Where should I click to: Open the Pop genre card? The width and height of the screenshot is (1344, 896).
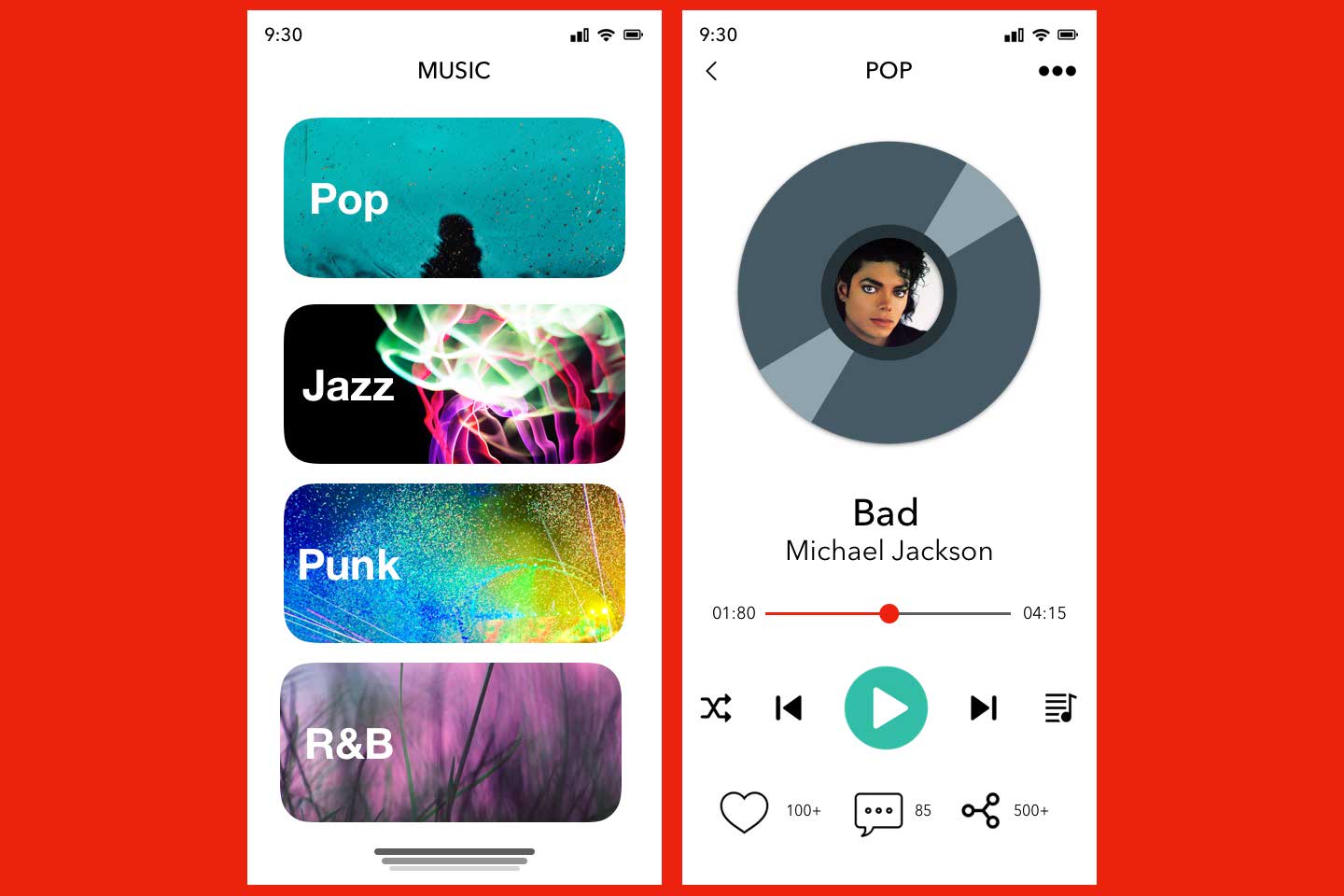(x=454, y=198)
